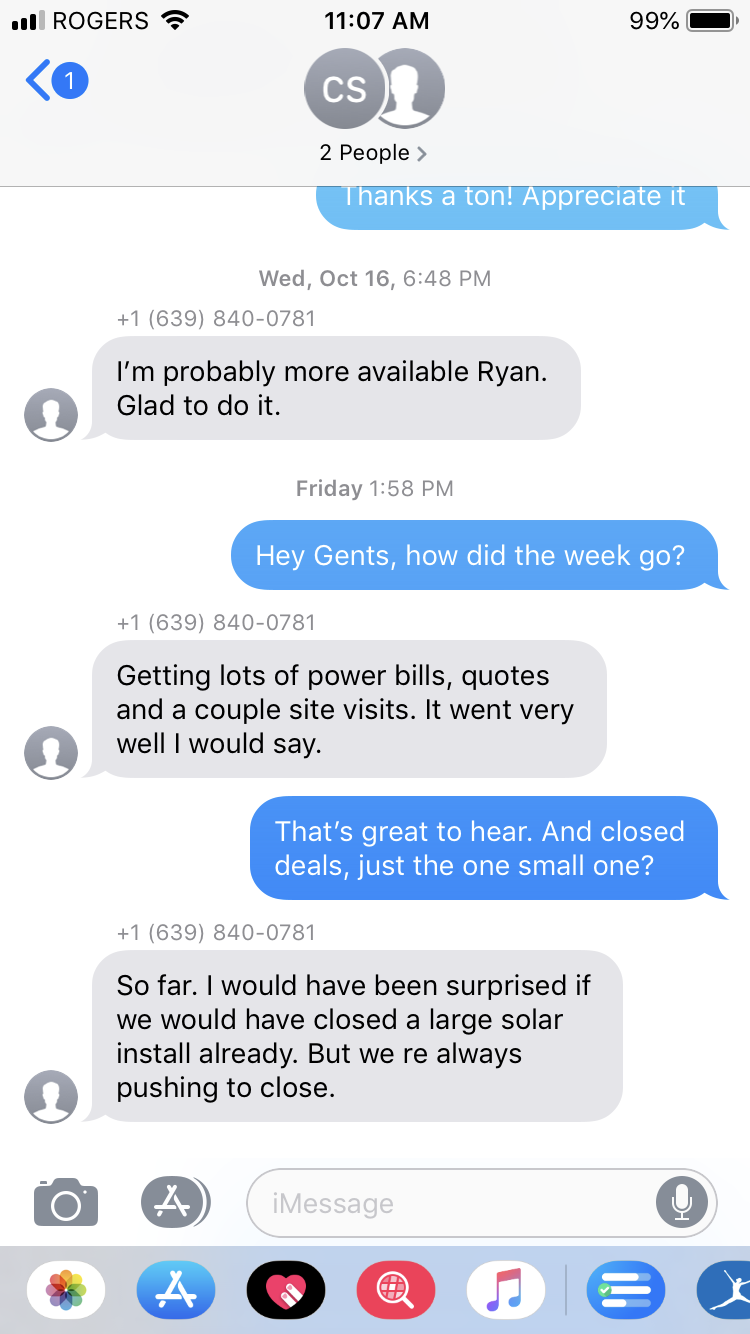Toggle the App Store apps drawer button

(x=175, y=1202)
